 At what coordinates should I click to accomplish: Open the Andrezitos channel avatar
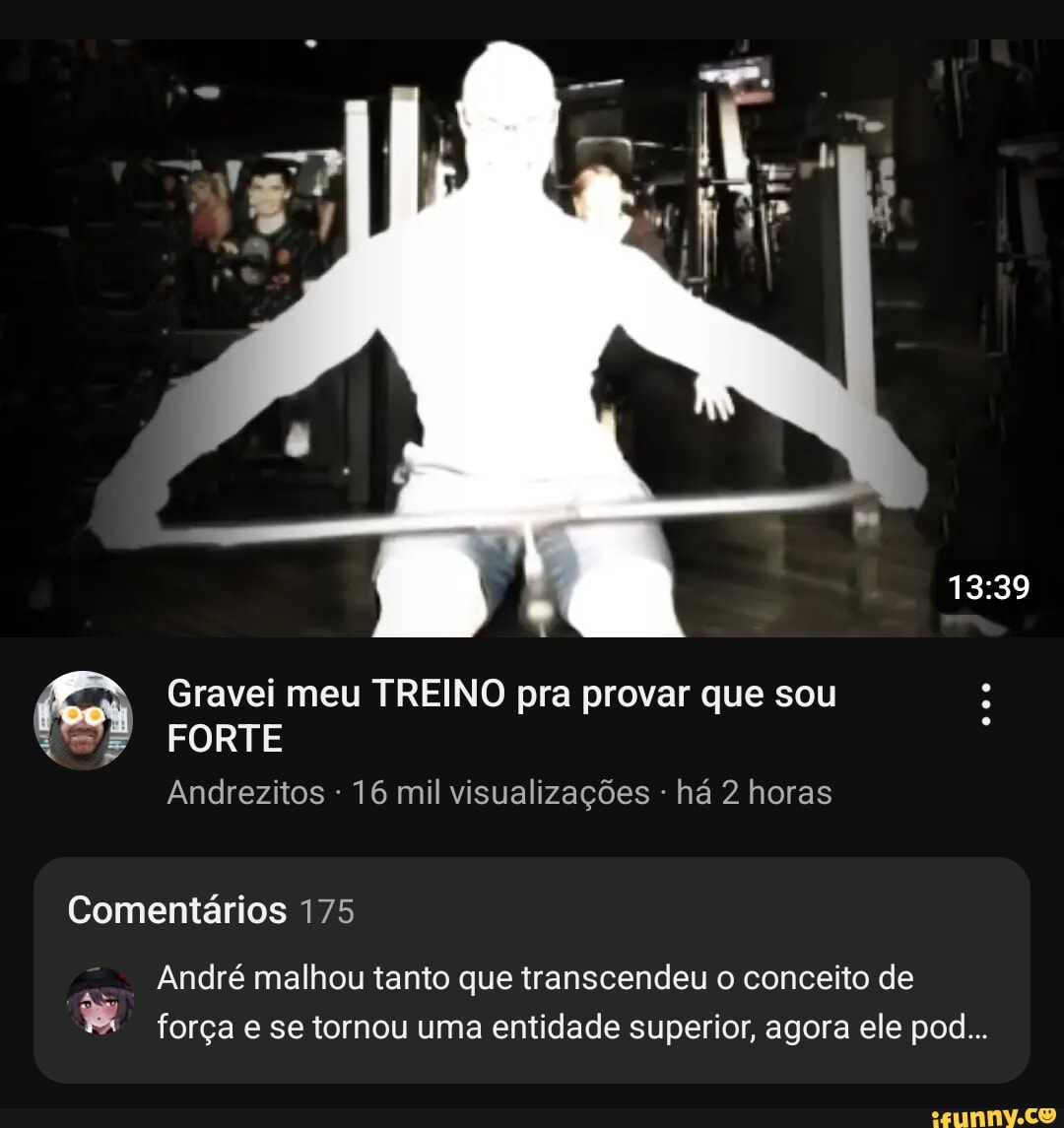click(x=84, y=720)
